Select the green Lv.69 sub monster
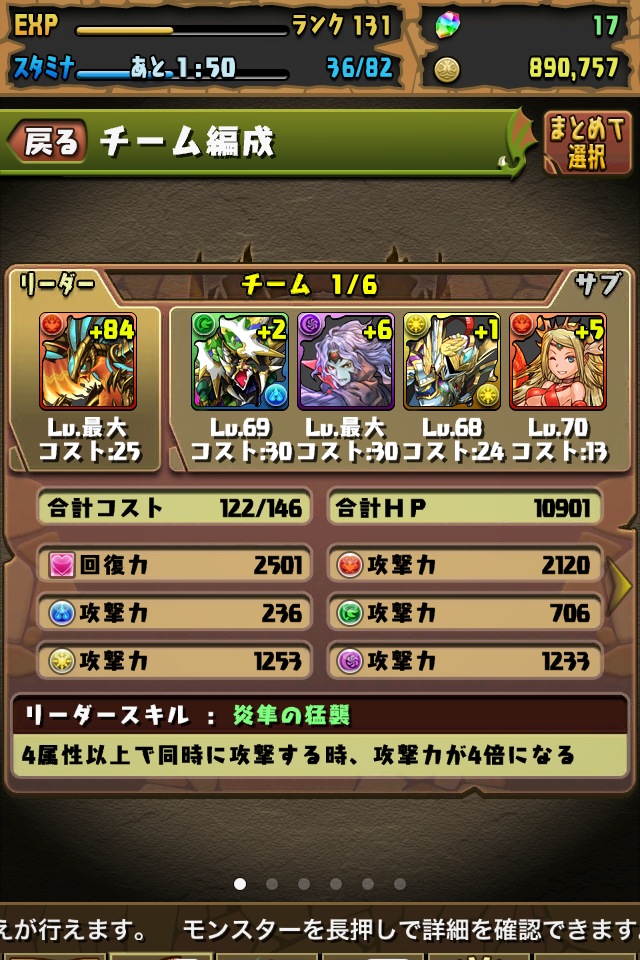This screenshot has height=960, width=640. [240, 361]
